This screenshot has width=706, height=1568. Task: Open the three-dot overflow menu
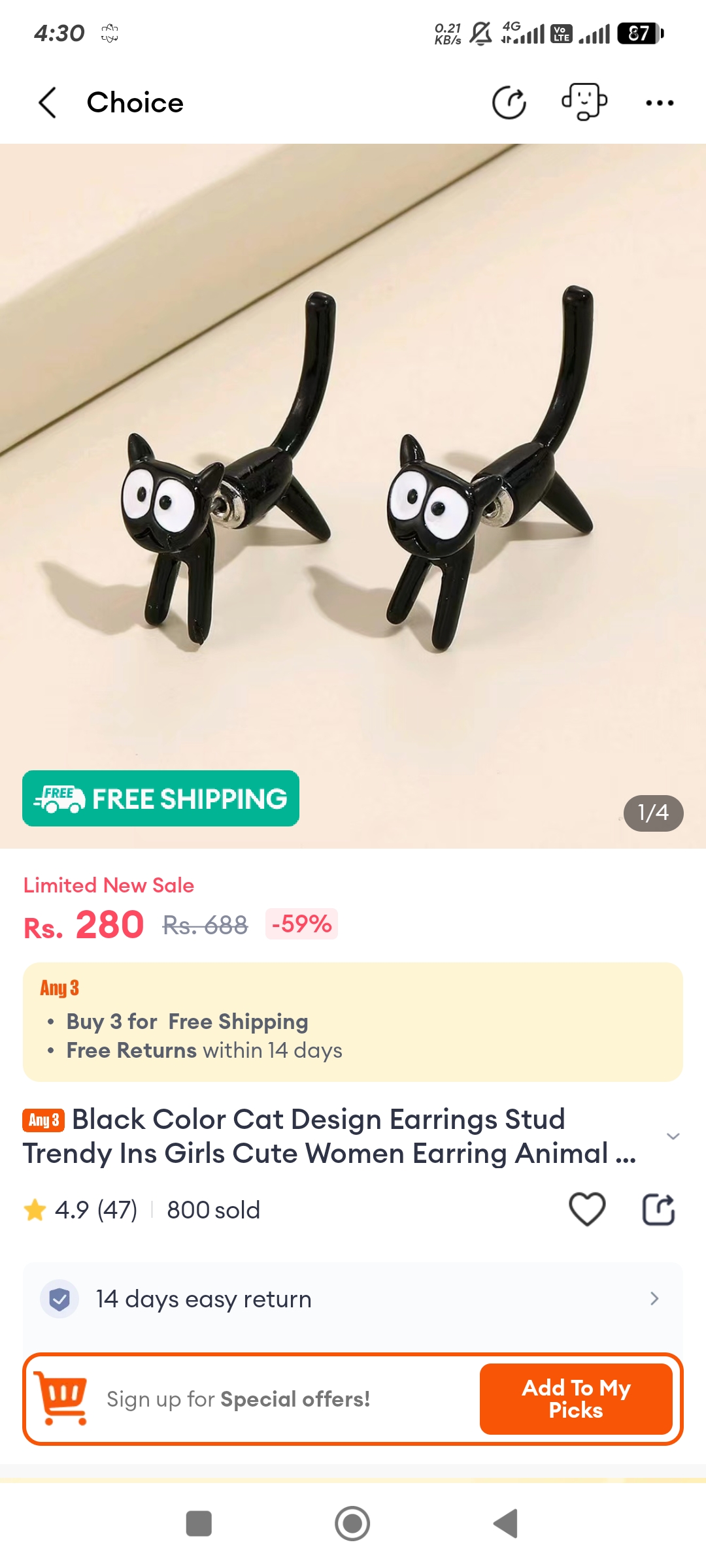click(659, 103)
